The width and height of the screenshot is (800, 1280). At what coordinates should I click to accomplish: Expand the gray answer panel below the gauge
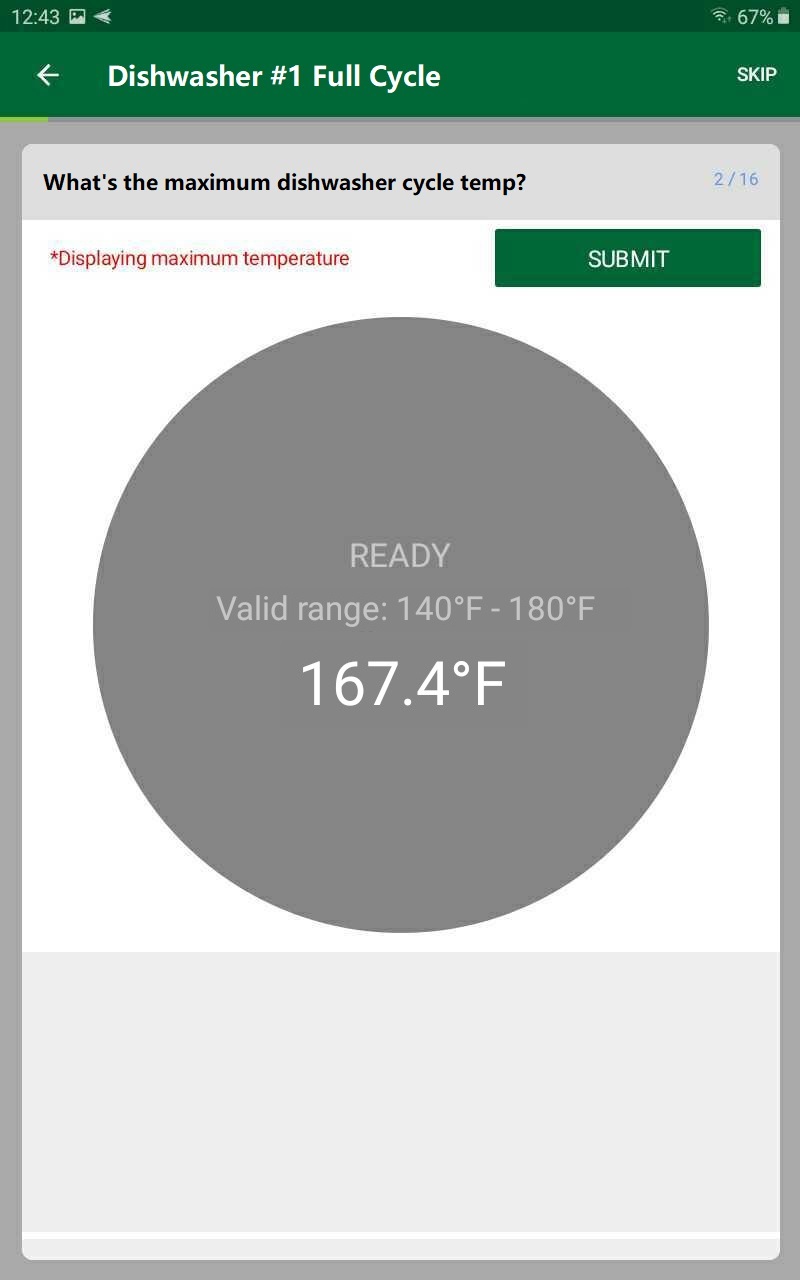[x=400, y=1090]
